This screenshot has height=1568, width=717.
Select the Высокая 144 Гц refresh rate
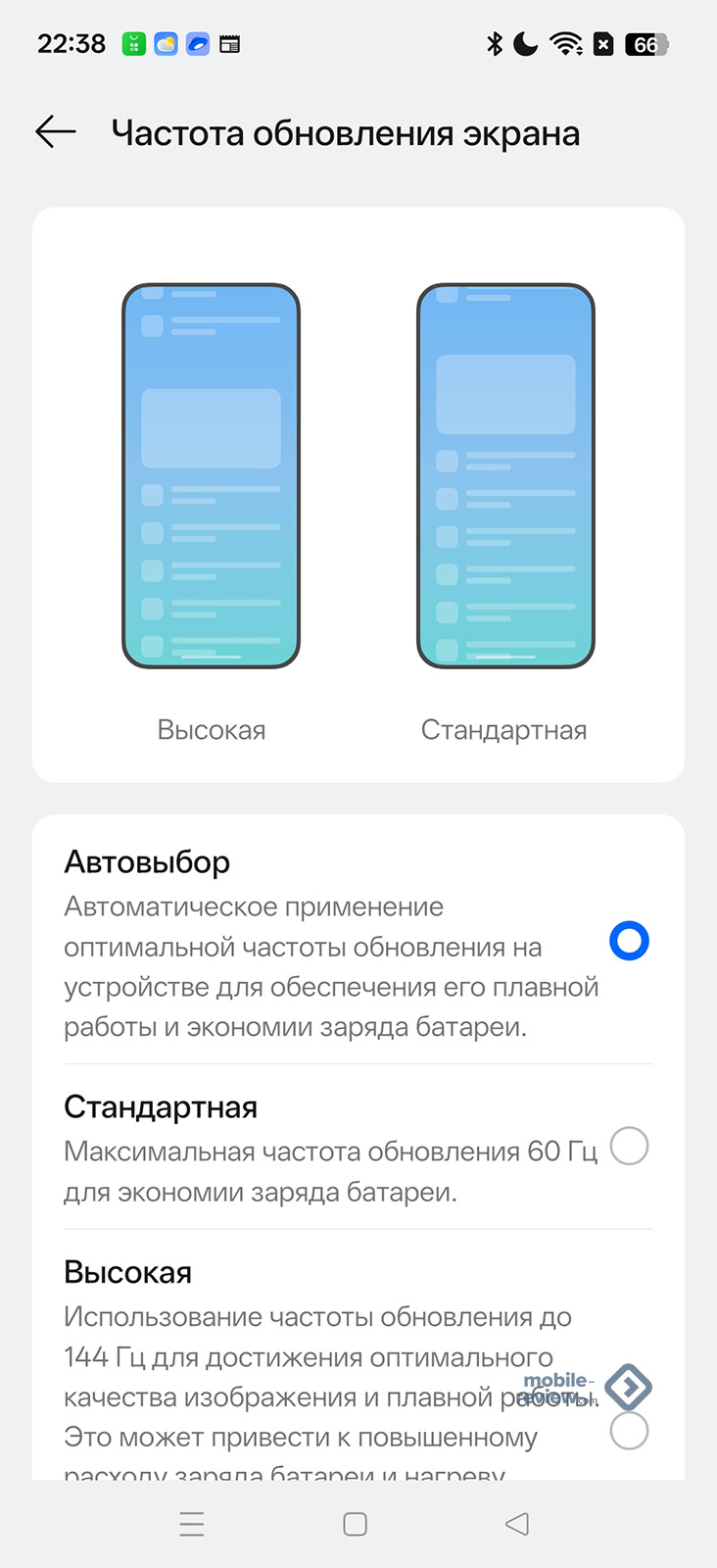[629, 1431]
